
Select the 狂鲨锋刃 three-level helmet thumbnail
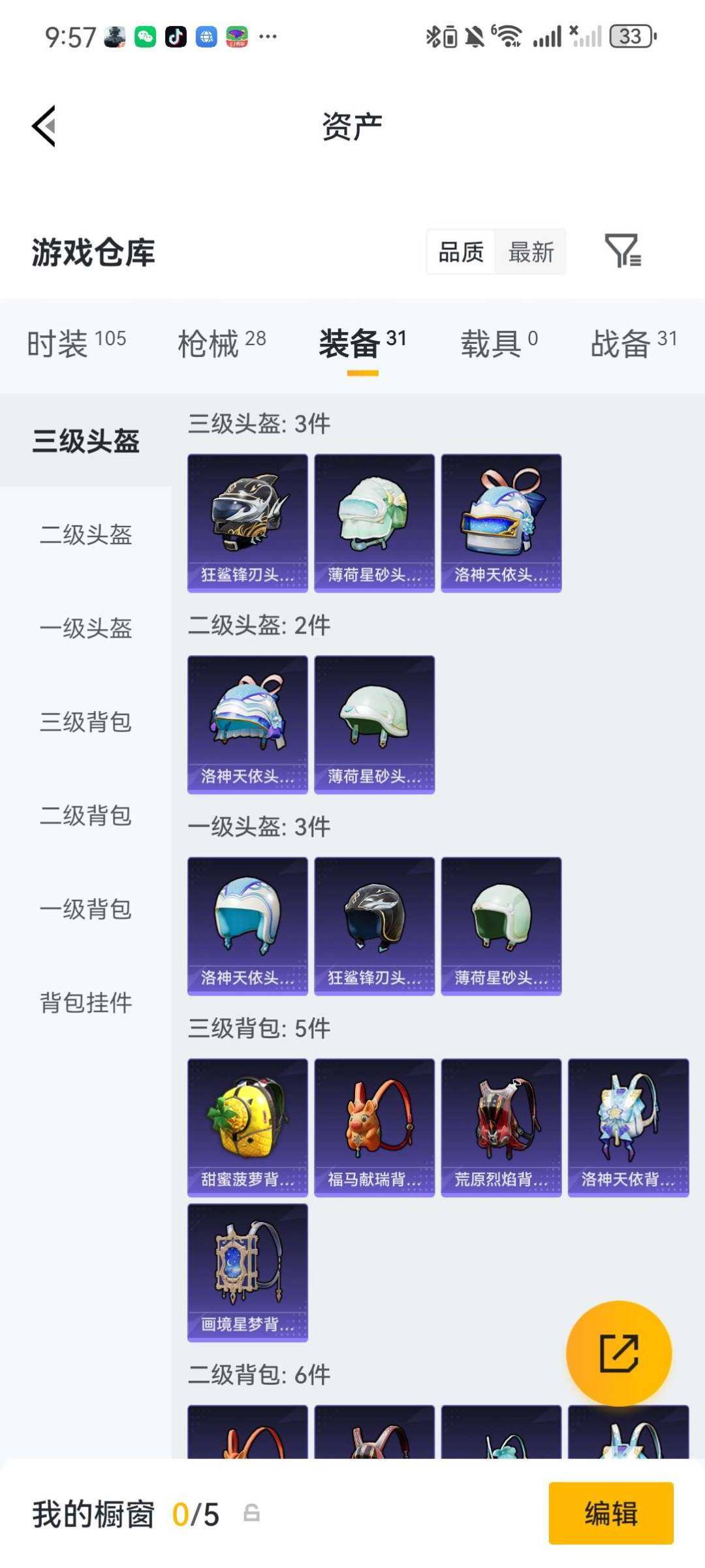coord(248,522)
